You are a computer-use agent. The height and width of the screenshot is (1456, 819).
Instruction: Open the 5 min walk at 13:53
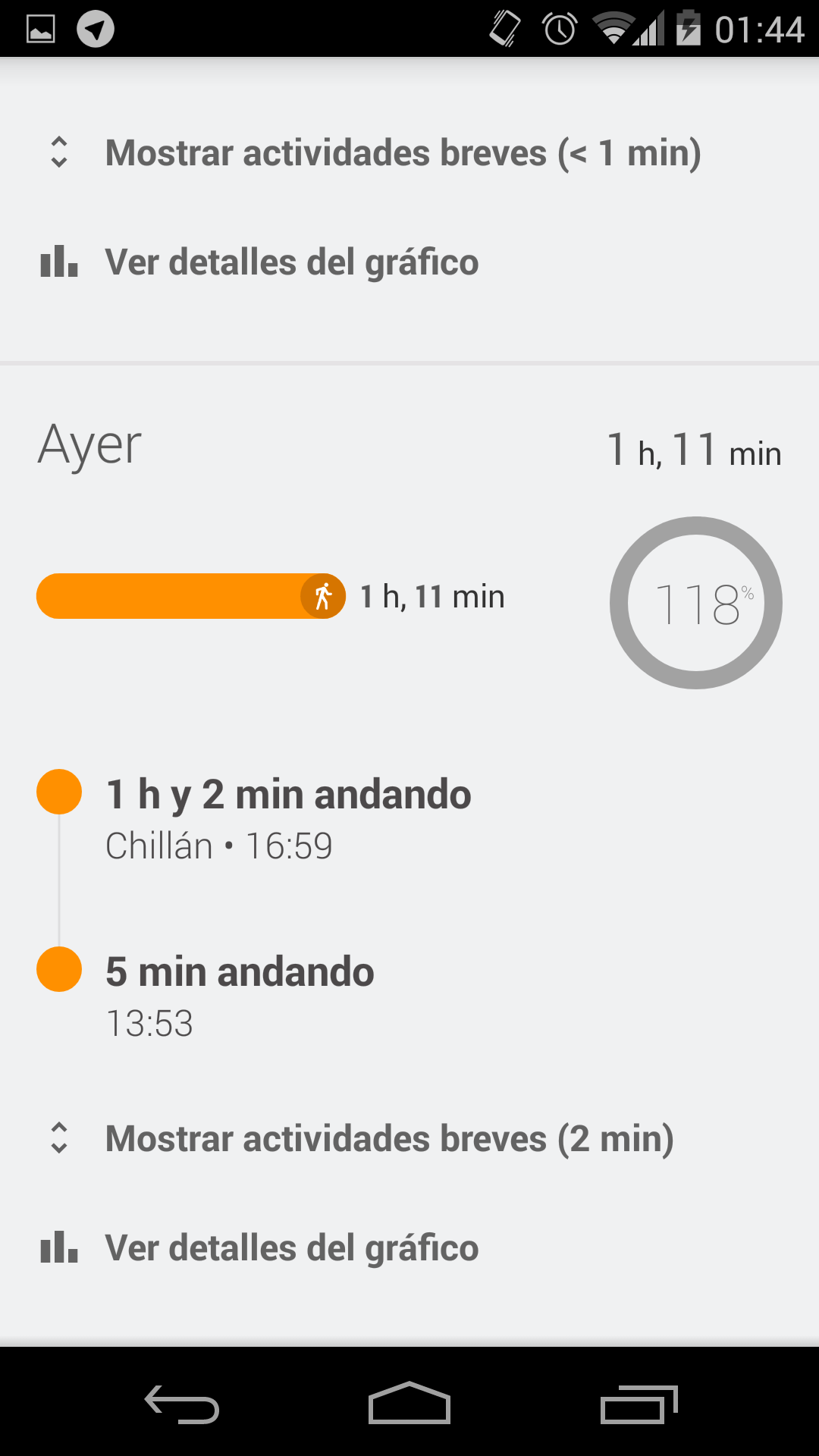[x=409, y=996]
